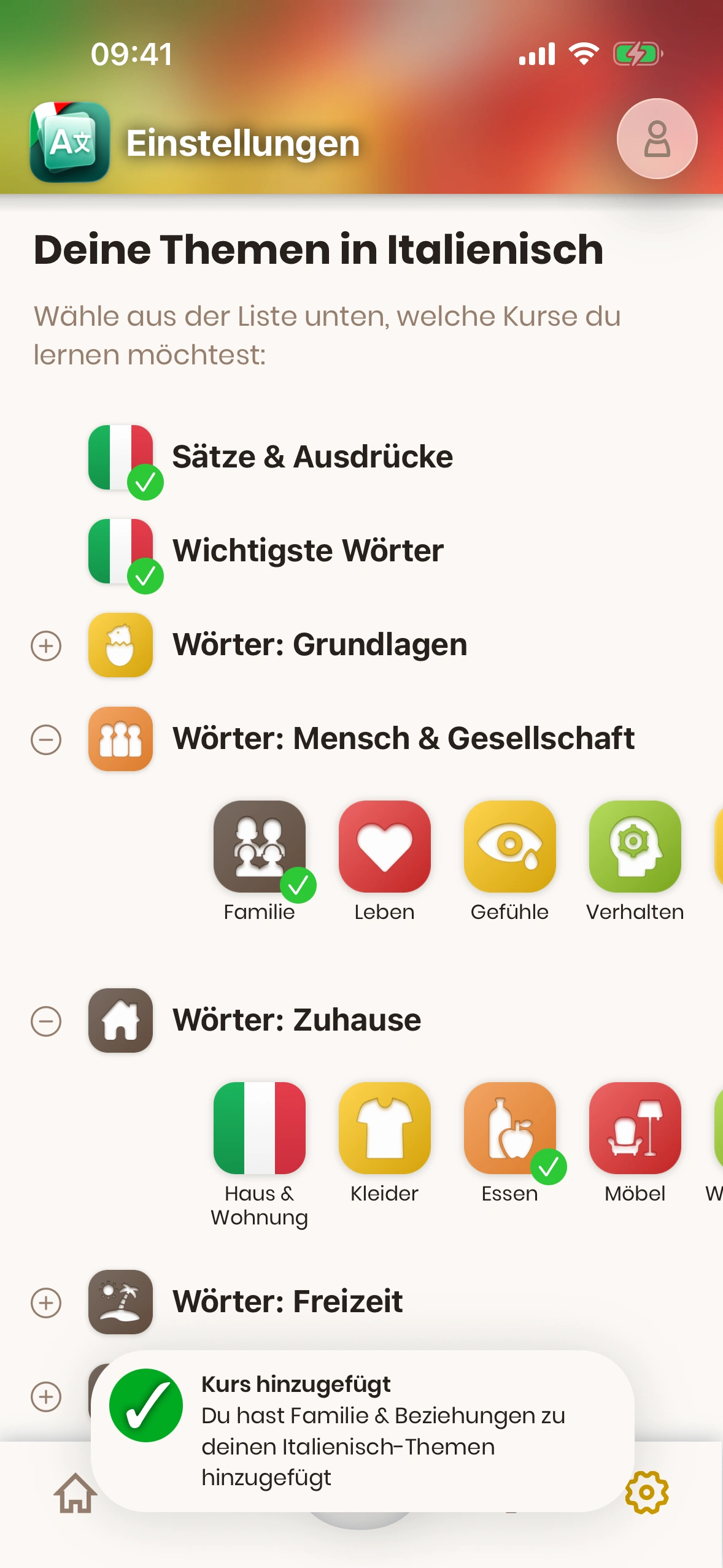Collapse the Wörter: Zuhause section
Image resolution: width=723 pixels, height=1568 pixels.
(47, 1021)
